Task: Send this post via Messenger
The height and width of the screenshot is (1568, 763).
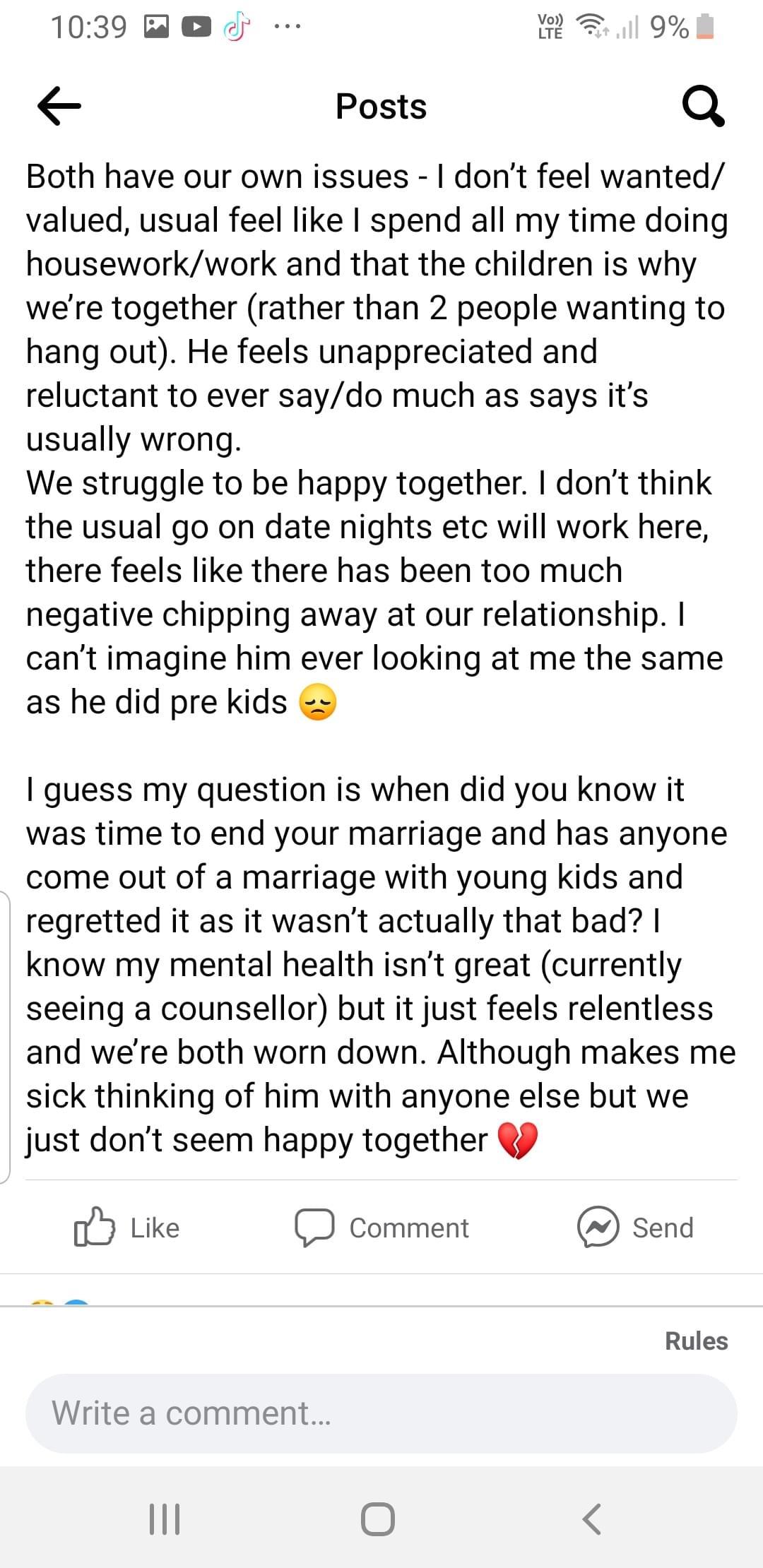Action: point(635,1228)
